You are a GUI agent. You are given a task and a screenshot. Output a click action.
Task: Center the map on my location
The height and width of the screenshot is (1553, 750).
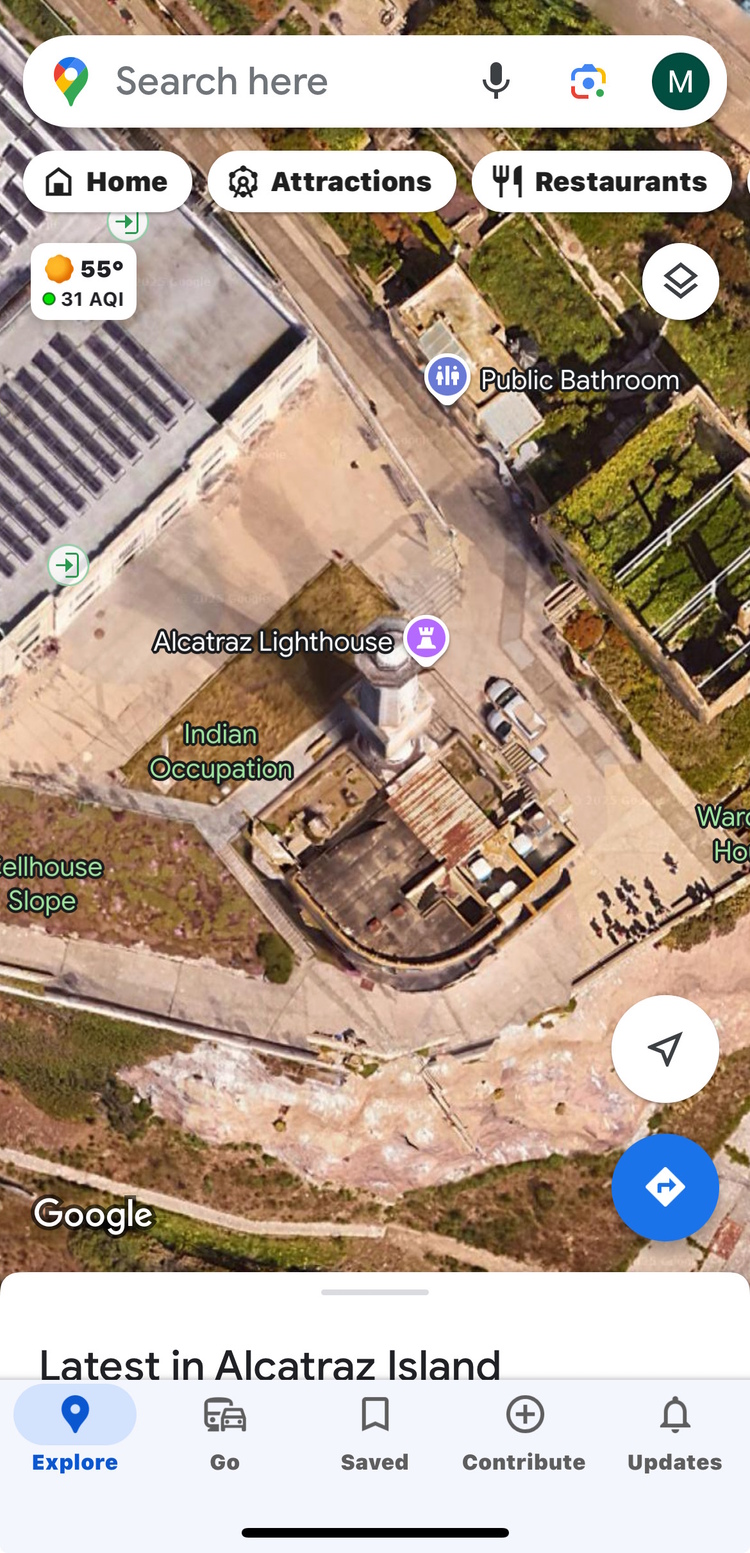[665, 1048]
